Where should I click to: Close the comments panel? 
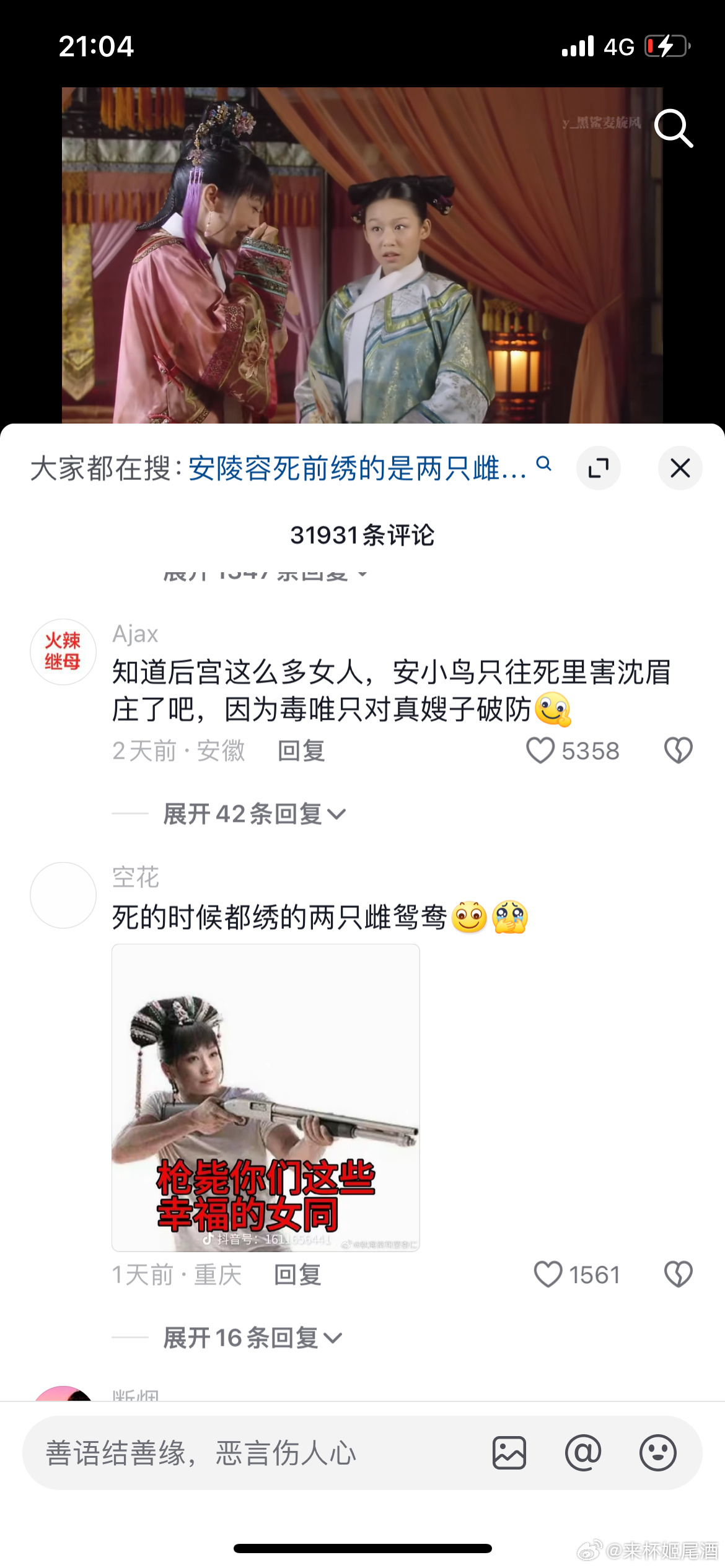(x=680, y=468)
